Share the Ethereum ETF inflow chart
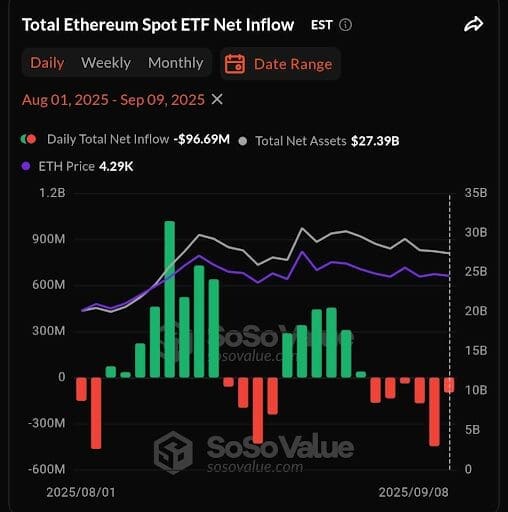 (x=473, y=24)
